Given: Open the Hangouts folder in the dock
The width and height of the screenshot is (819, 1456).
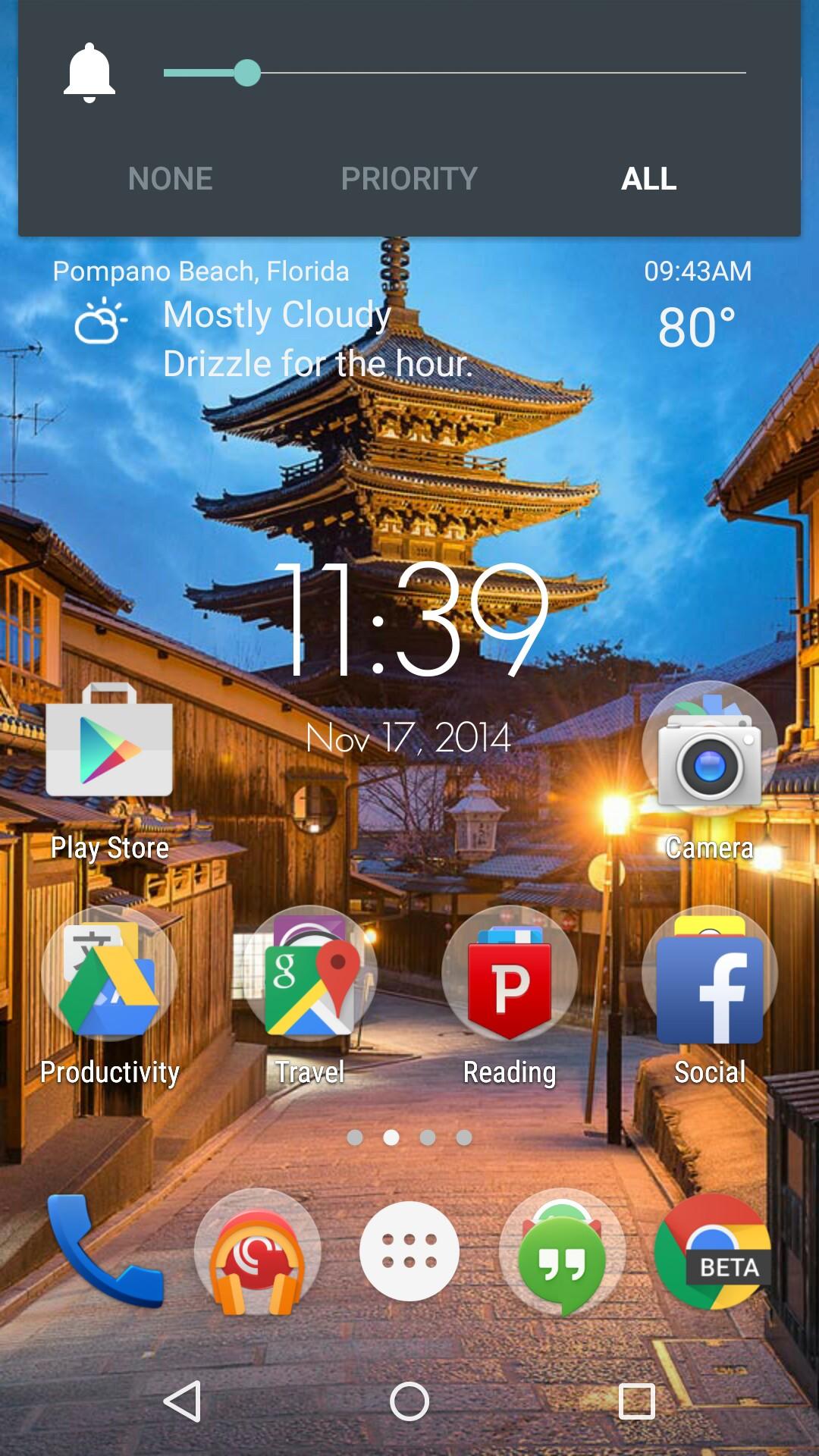Looking at the screenshot, I should (x=562, y=1253).
